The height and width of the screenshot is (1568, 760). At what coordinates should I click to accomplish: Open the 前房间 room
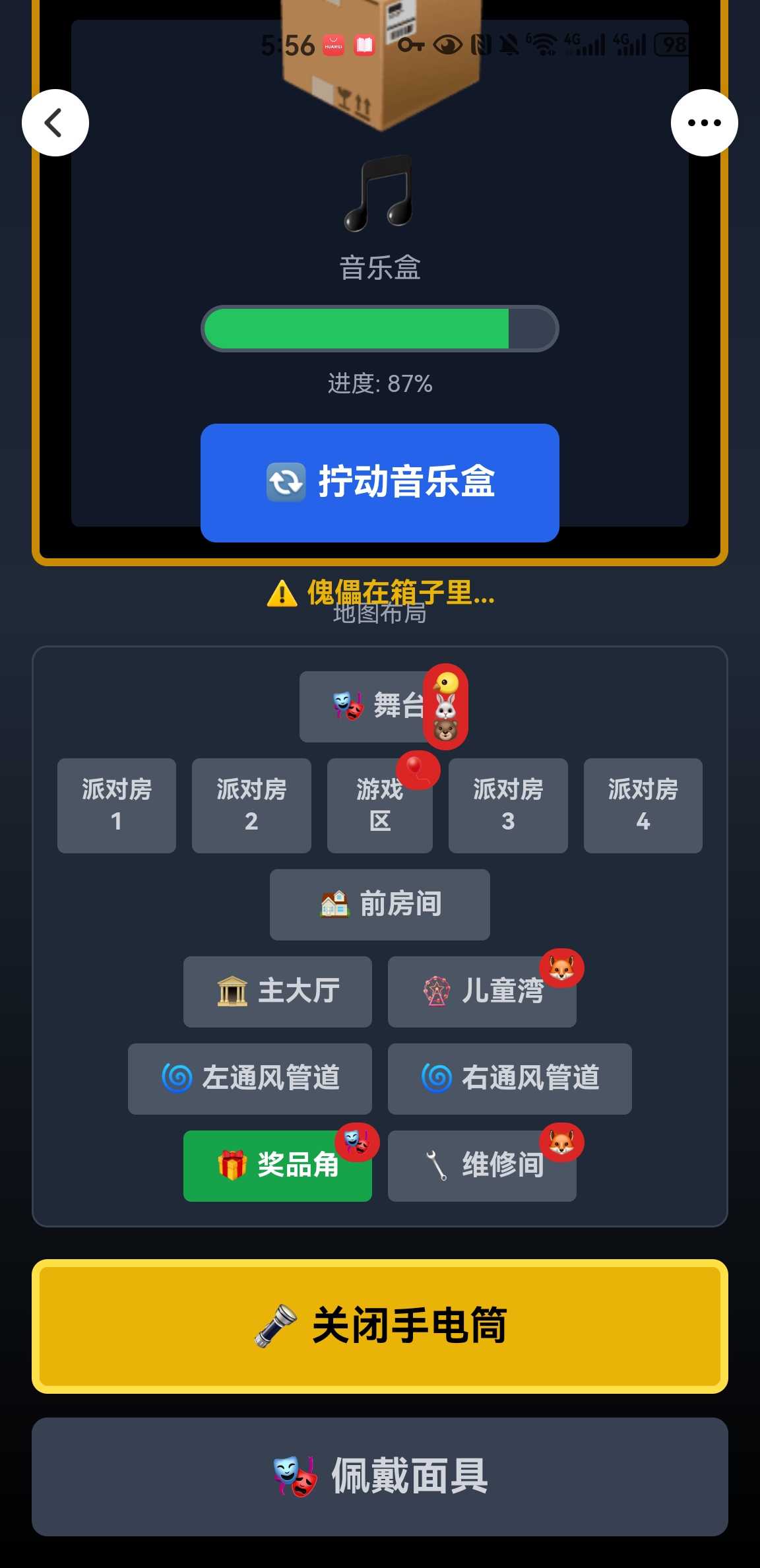pos(380,904)
